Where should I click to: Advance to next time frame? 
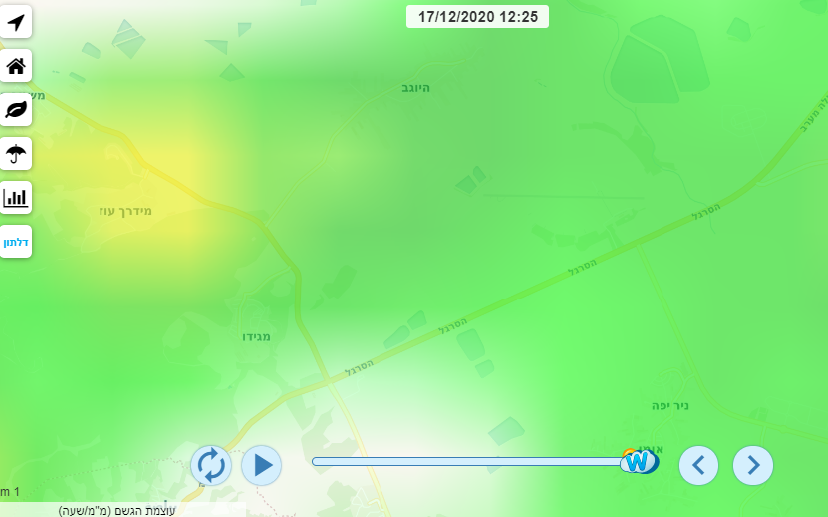(x=753, y=465)
